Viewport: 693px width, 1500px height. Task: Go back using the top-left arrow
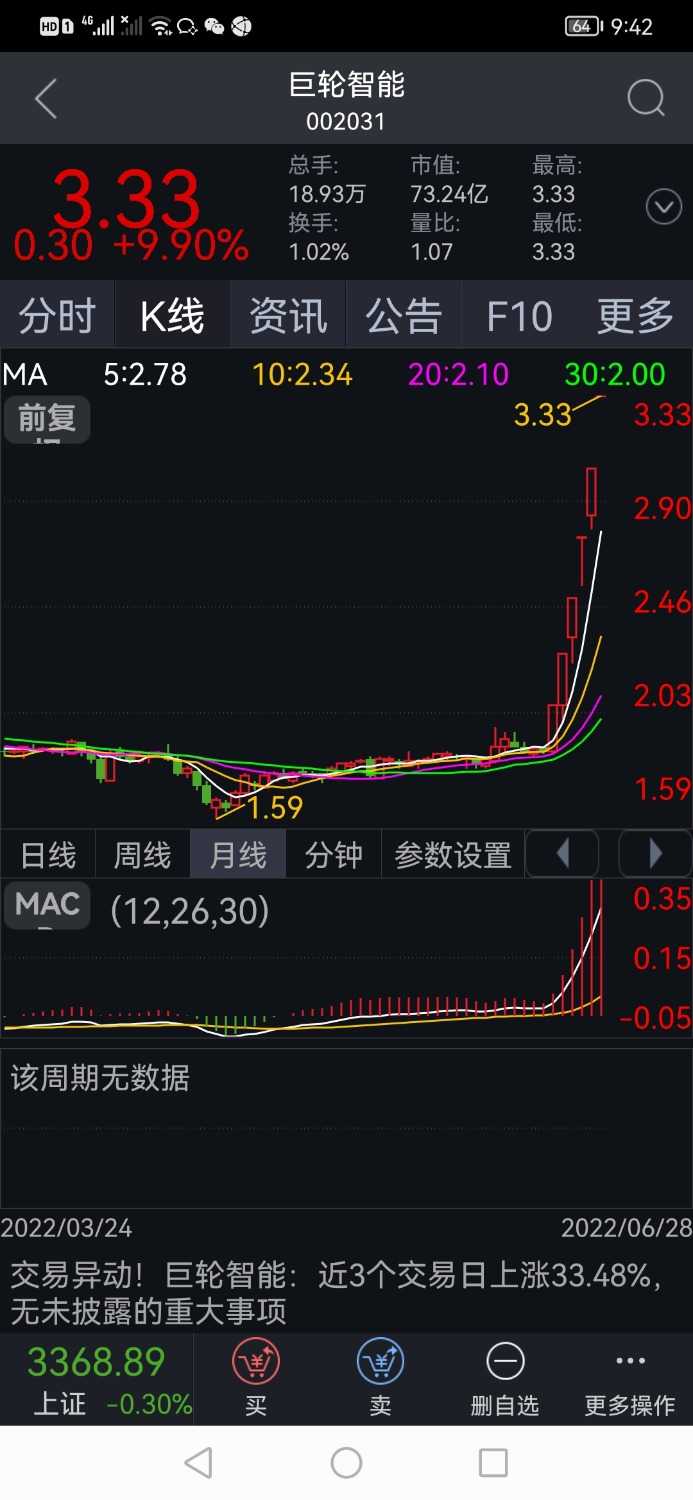click(x=46, y=99)
